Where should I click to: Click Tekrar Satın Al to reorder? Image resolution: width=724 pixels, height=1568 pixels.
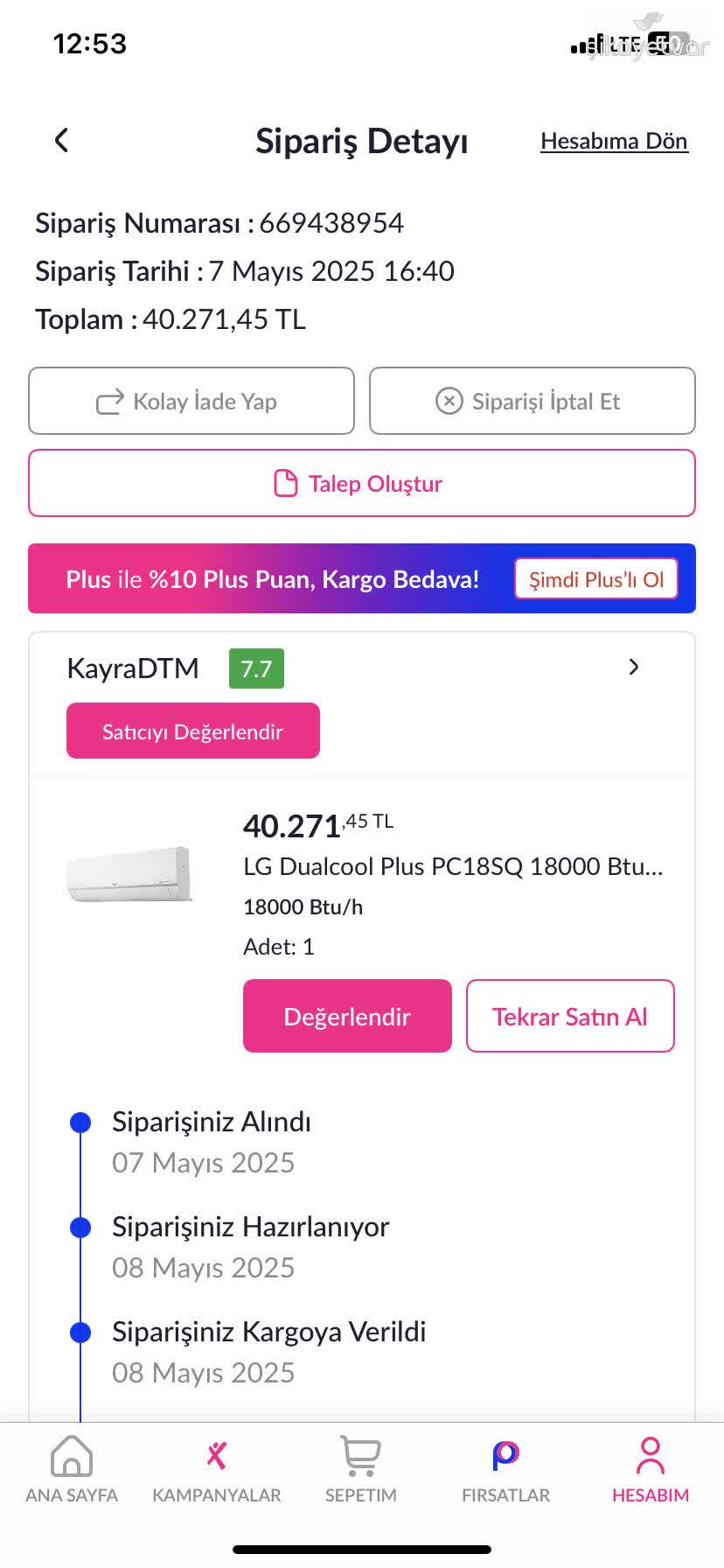click(x=569, y=1016)
